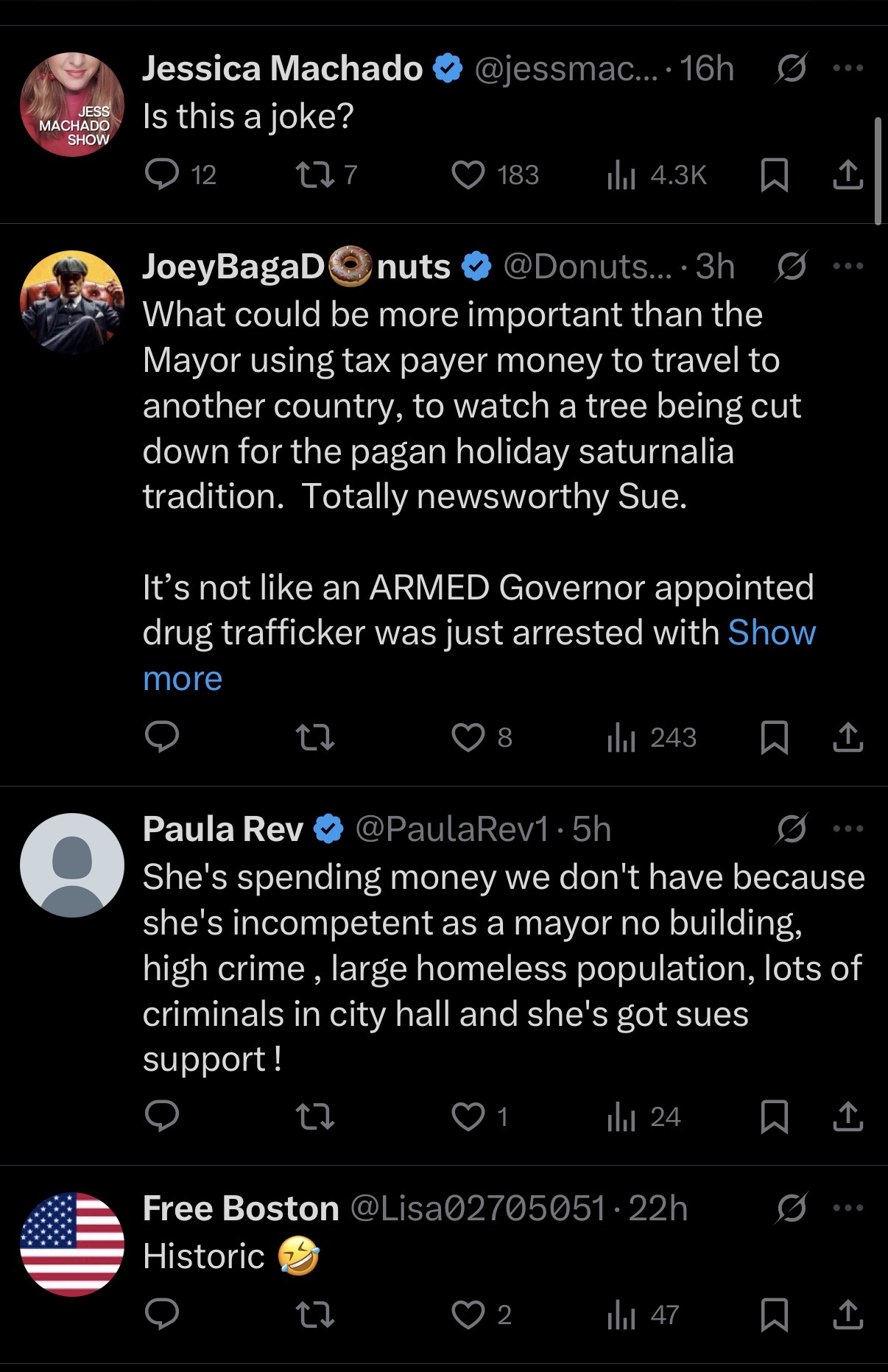Open more options on Jessica Machado's tweet
Viewport: 888px width, 1372px height.
pos(848,68)
